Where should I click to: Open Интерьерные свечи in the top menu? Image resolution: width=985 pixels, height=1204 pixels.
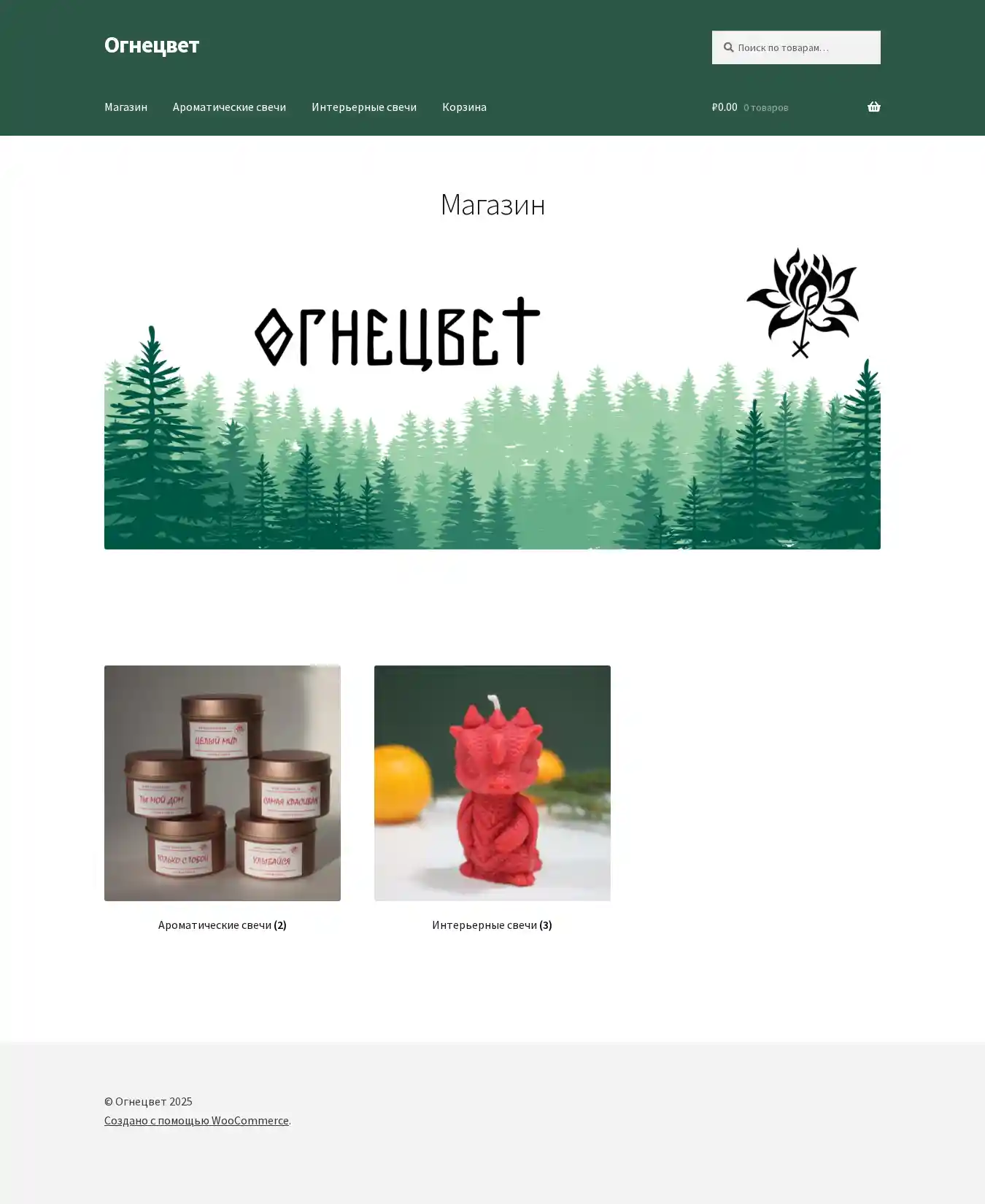(x=363, y=107)
